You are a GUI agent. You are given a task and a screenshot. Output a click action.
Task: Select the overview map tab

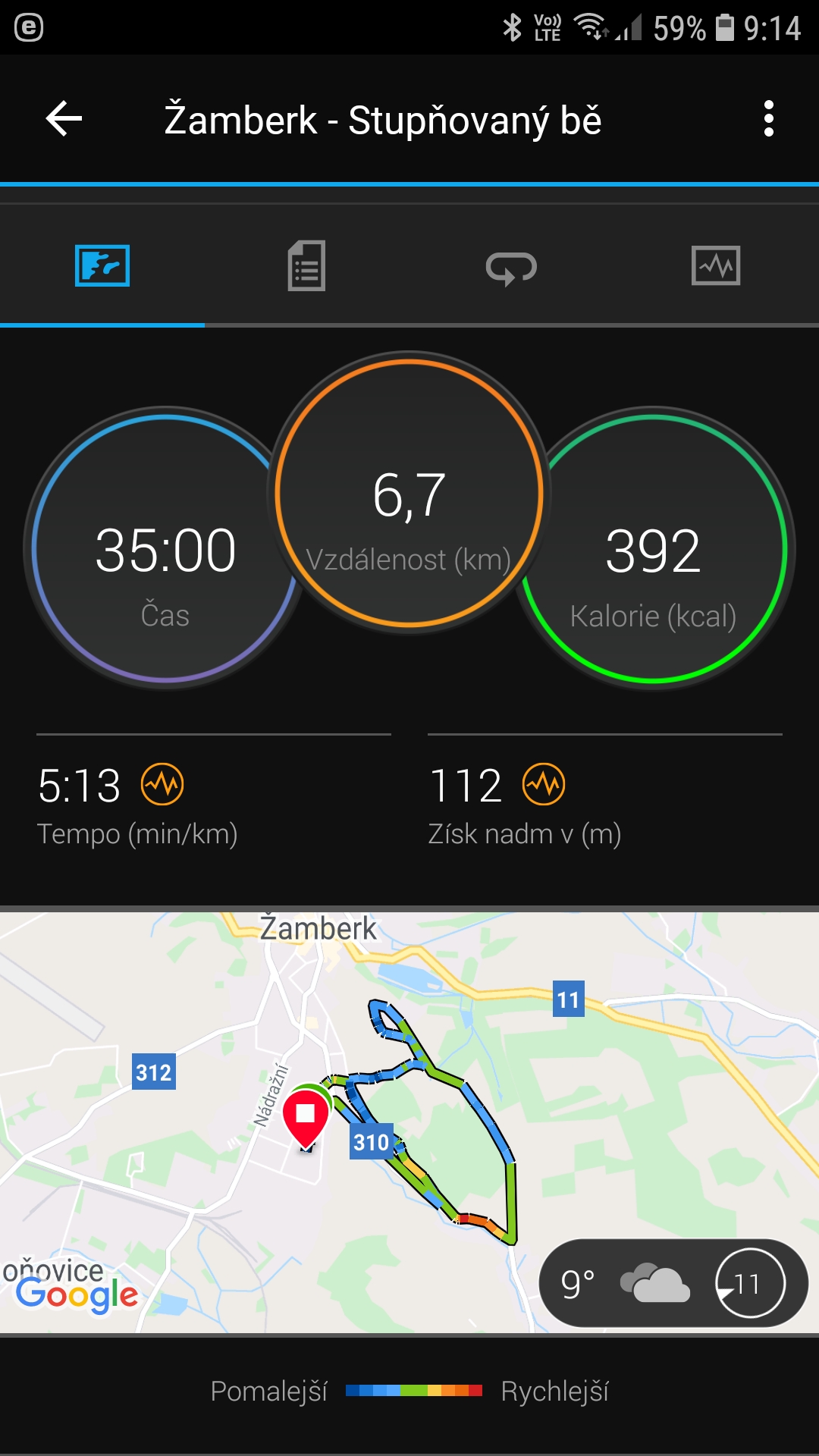pos(102,266)
